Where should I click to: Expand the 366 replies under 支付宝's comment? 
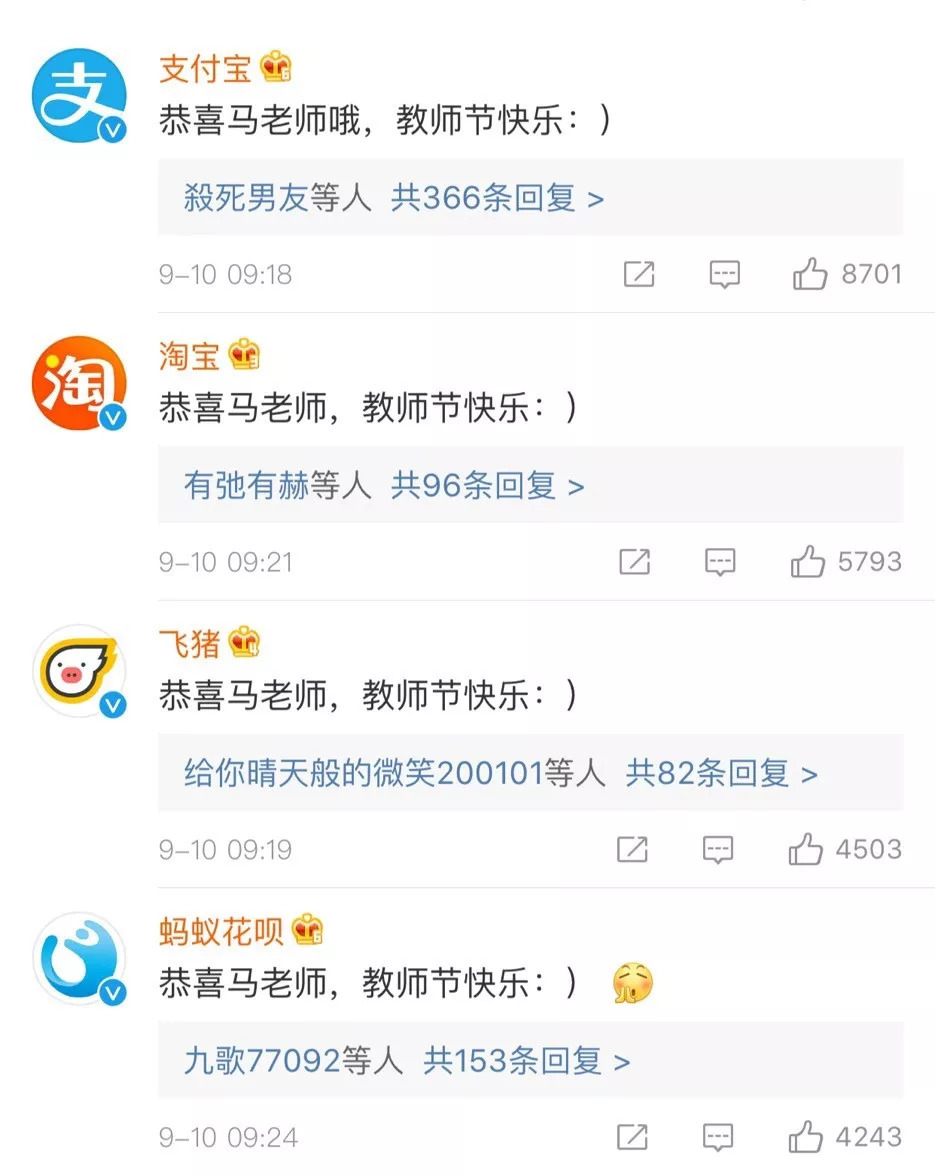tap(497, 198)
